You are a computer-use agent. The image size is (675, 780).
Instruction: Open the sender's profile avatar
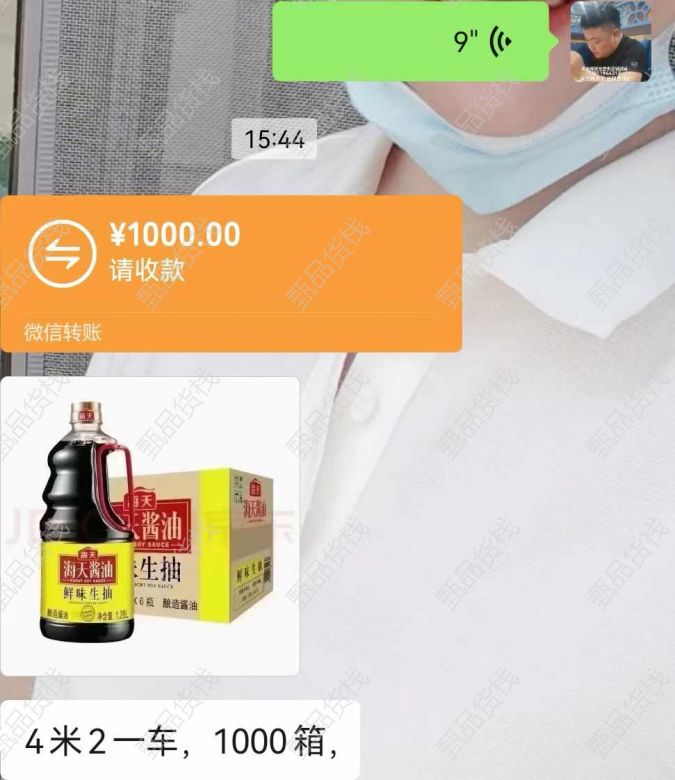(609, 41)
